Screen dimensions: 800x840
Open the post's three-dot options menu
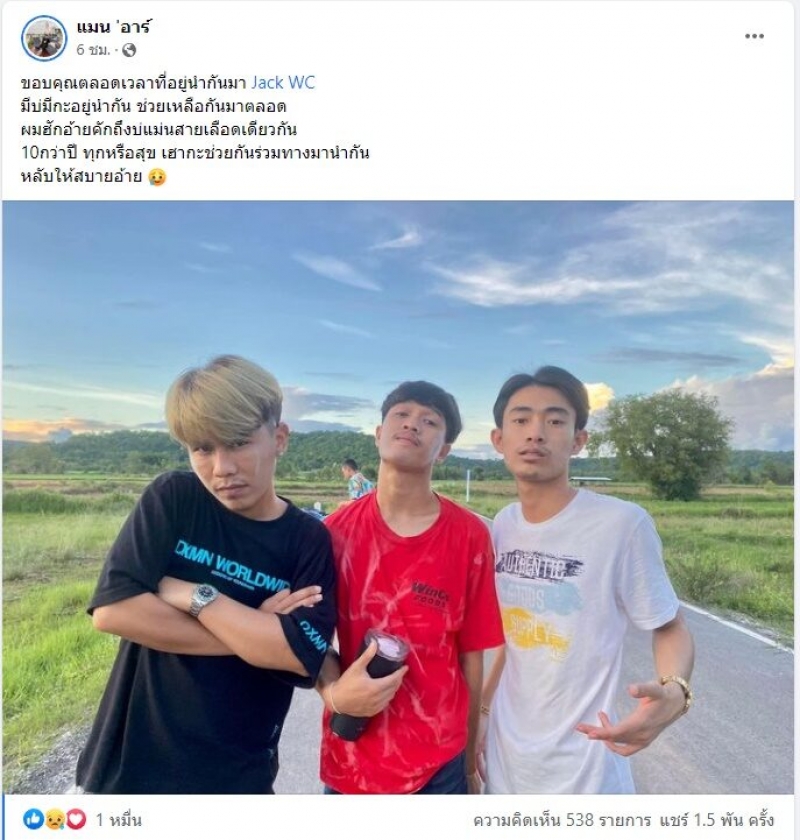tap(754, 37)
